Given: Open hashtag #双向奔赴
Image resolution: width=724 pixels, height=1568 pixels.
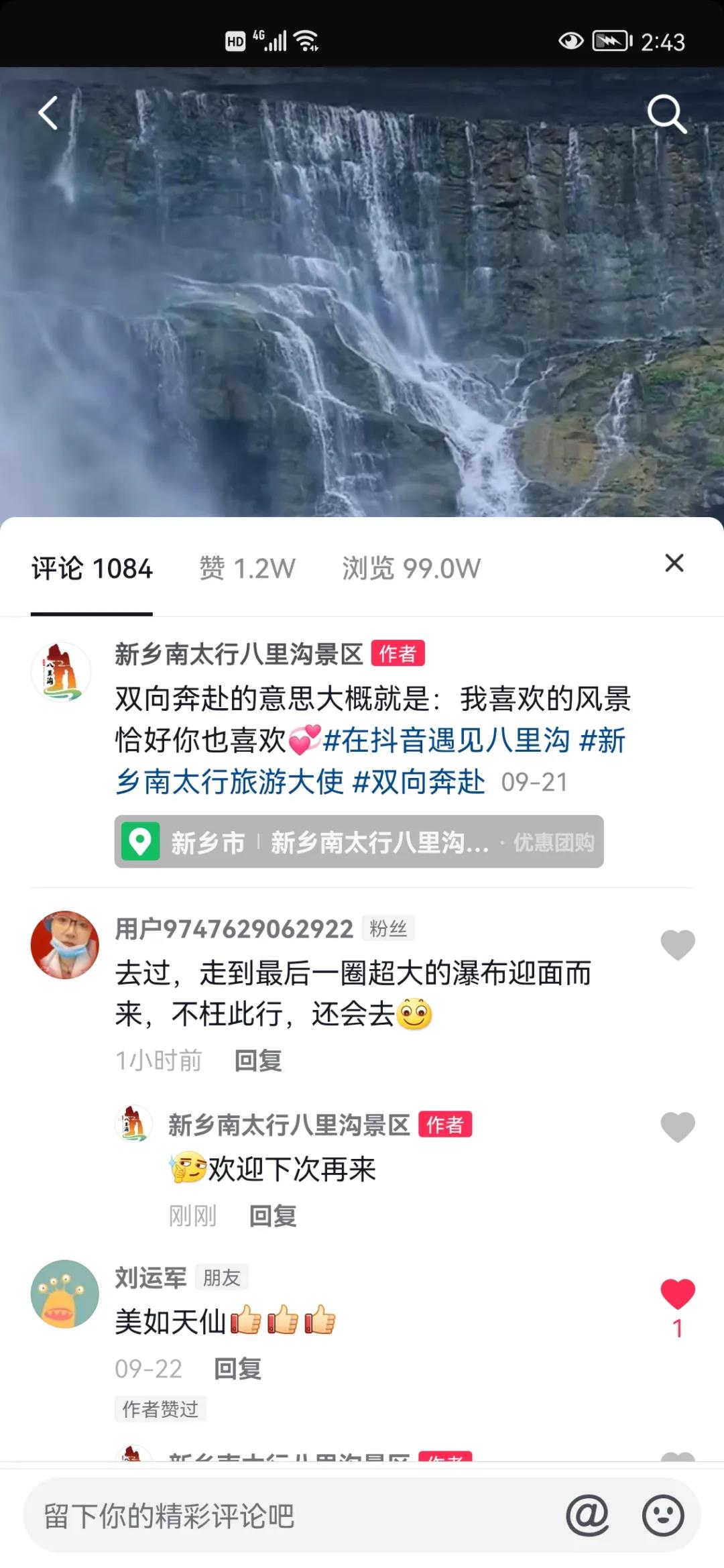Looking at the screenshot, I should [418, 782].
